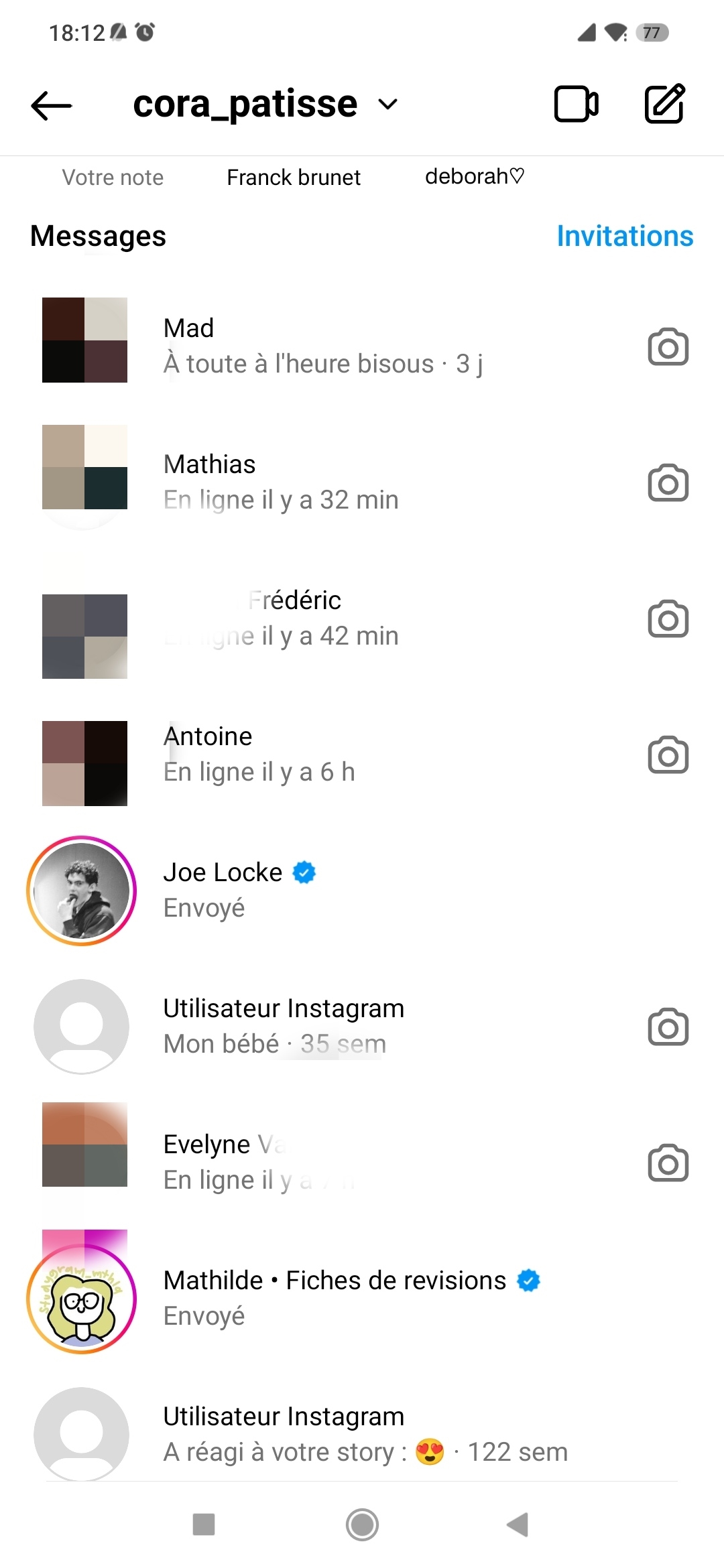
Task: Compose a new message
Action: click(664, 105)
